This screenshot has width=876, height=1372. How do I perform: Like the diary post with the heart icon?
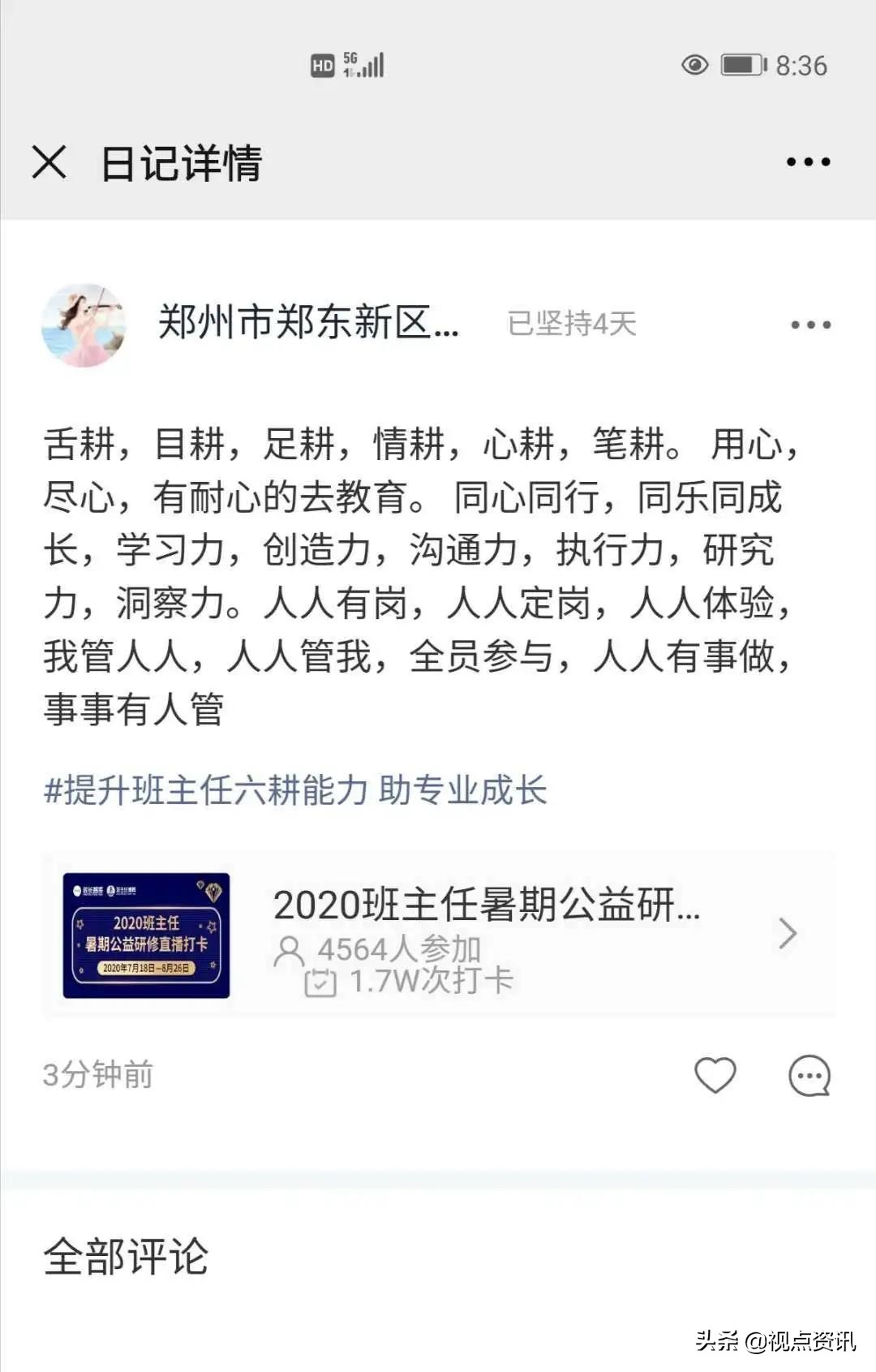[714, 1075]
